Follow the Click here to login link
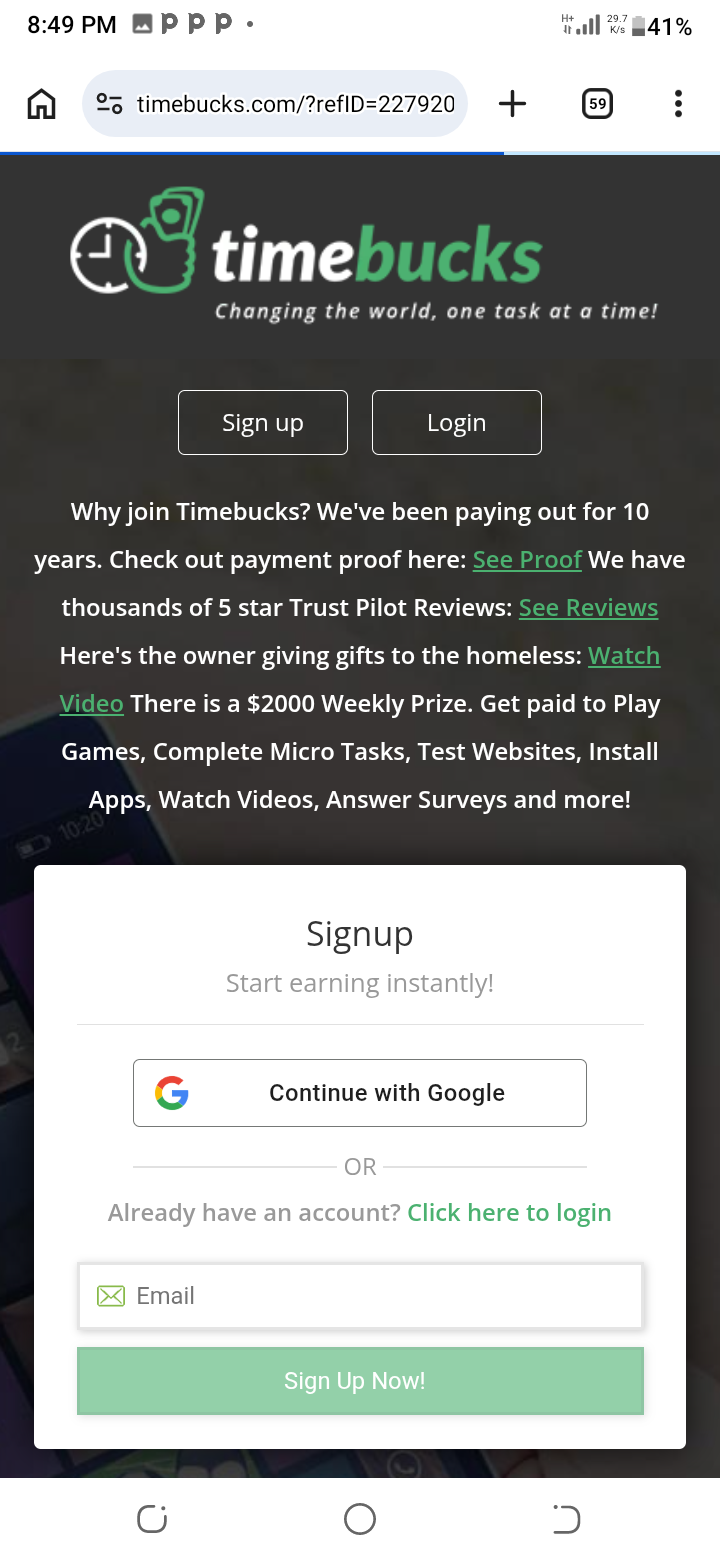 508,1213
